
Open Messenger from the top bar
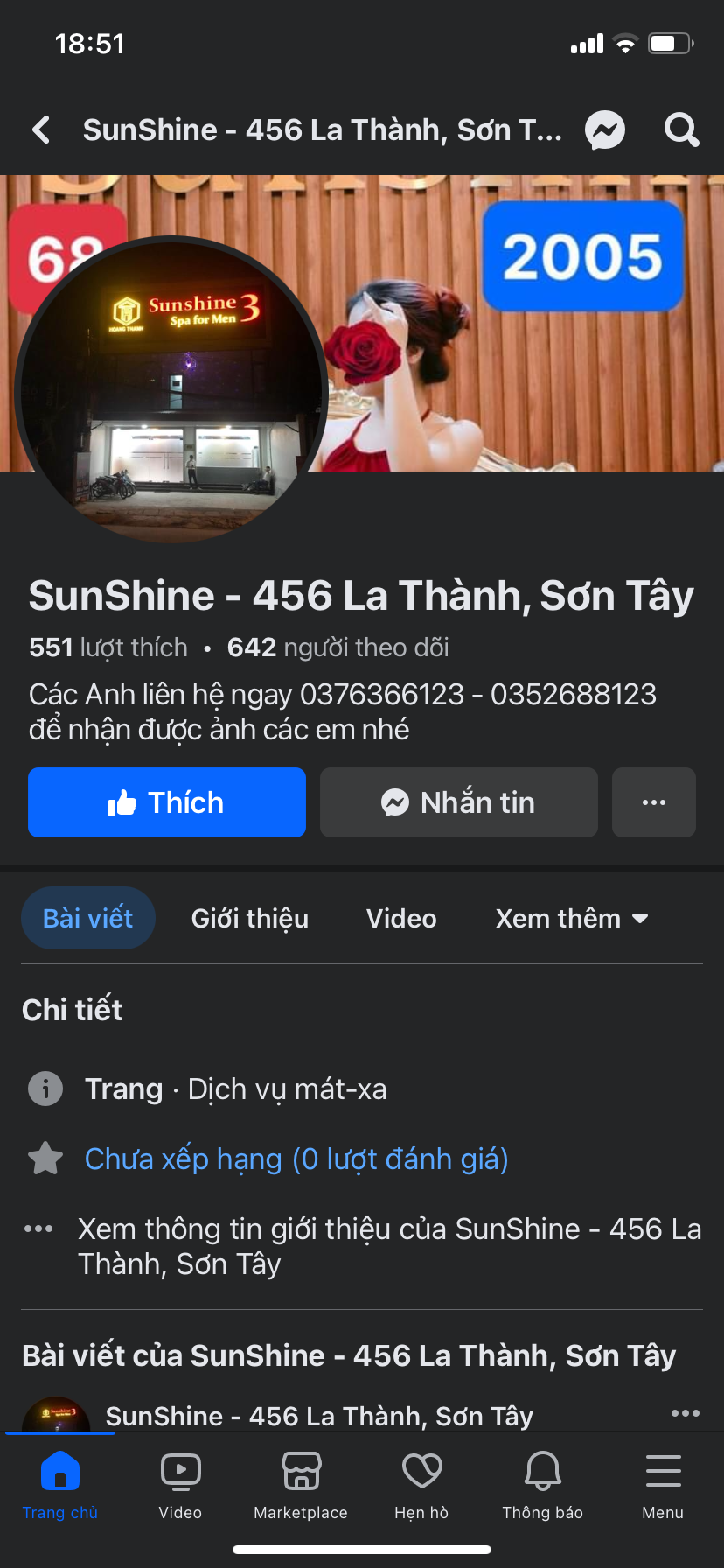pos(605,130)
